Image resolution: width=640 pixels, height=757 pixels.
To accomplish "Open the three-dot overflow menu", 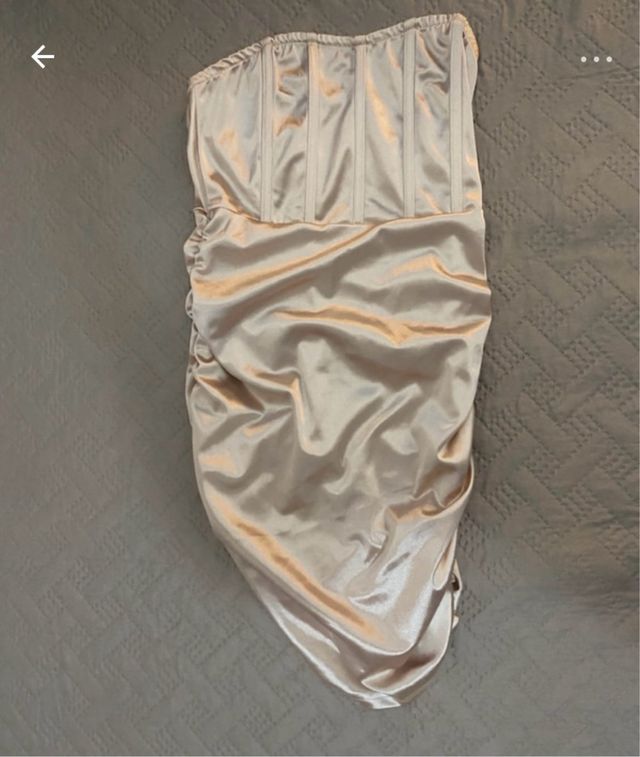I will click(596, 59).
